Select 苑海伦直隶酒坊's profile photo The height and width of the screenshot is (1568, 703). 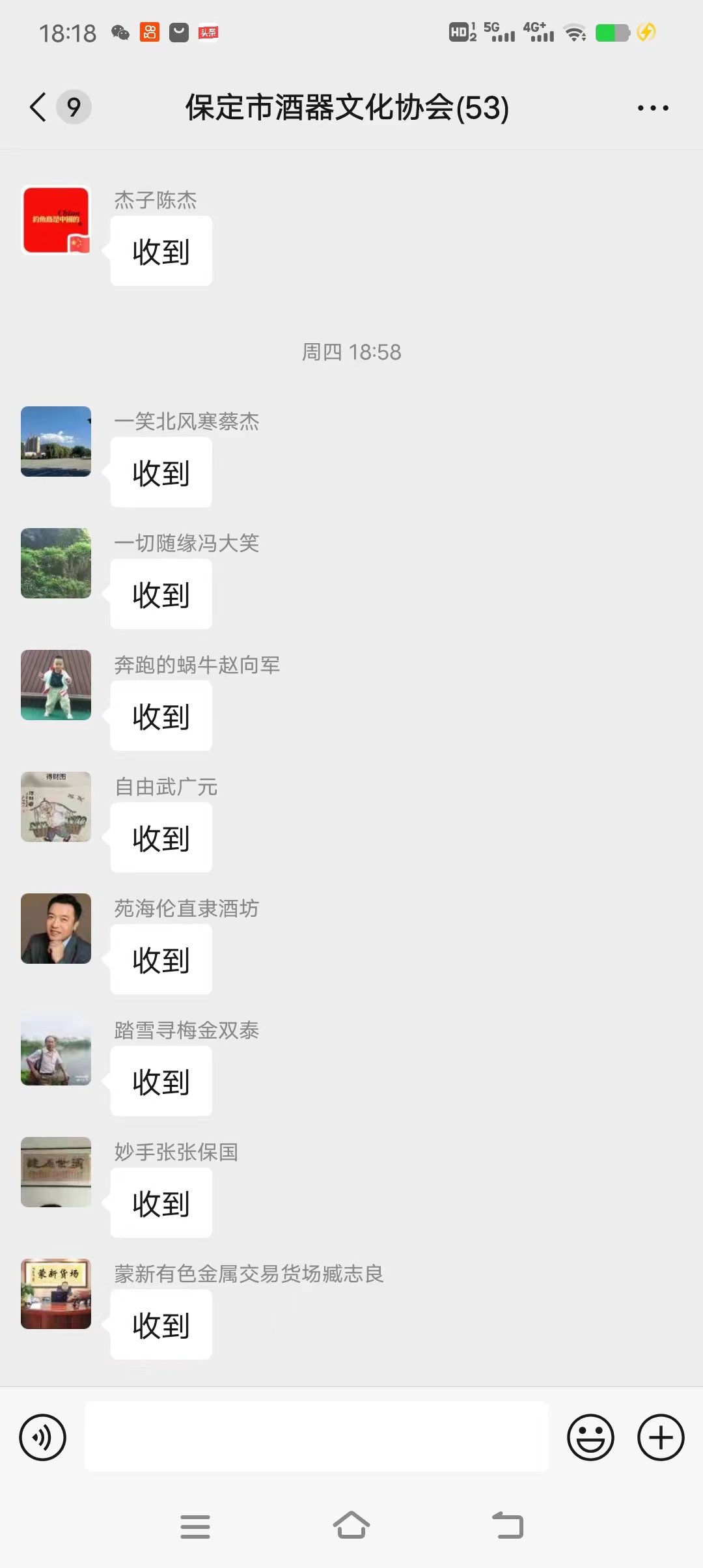(56, 929)
